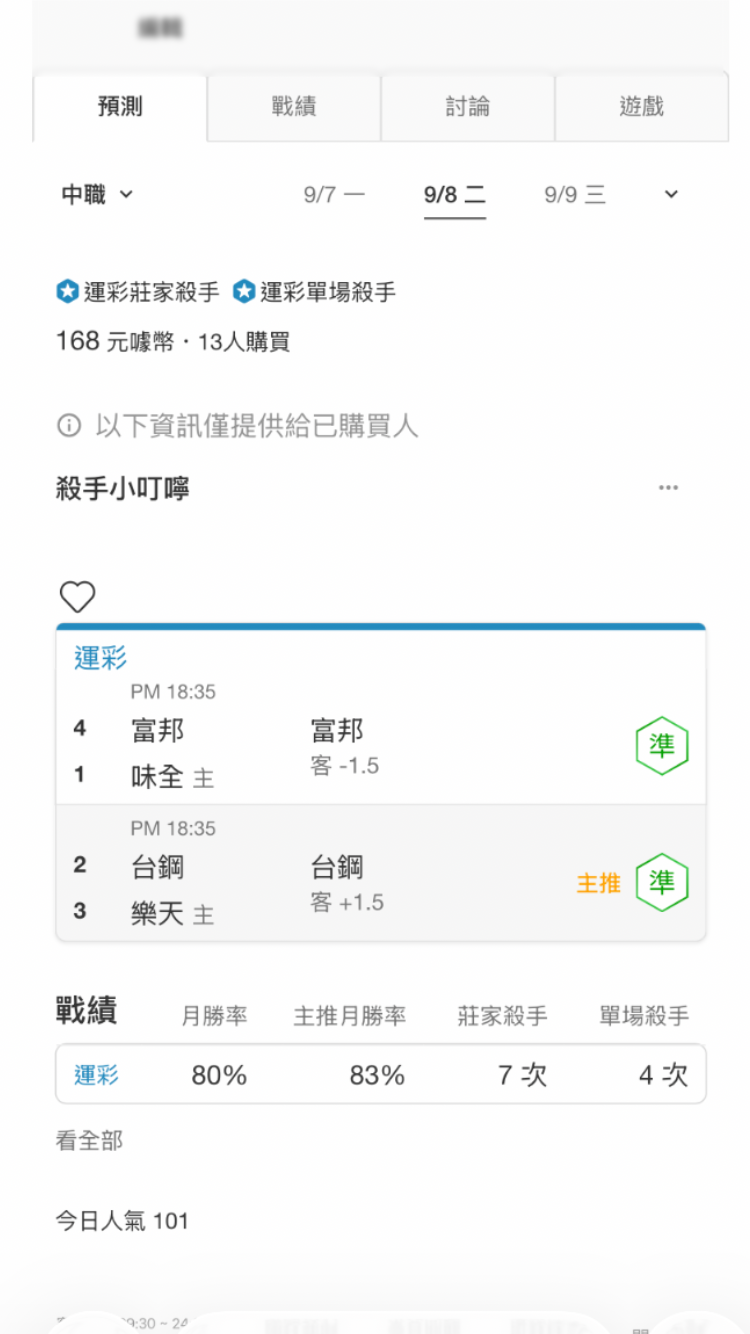Go to the 討論 tab
Screen dimensions: 750x1334
click(x=468, y=107)
